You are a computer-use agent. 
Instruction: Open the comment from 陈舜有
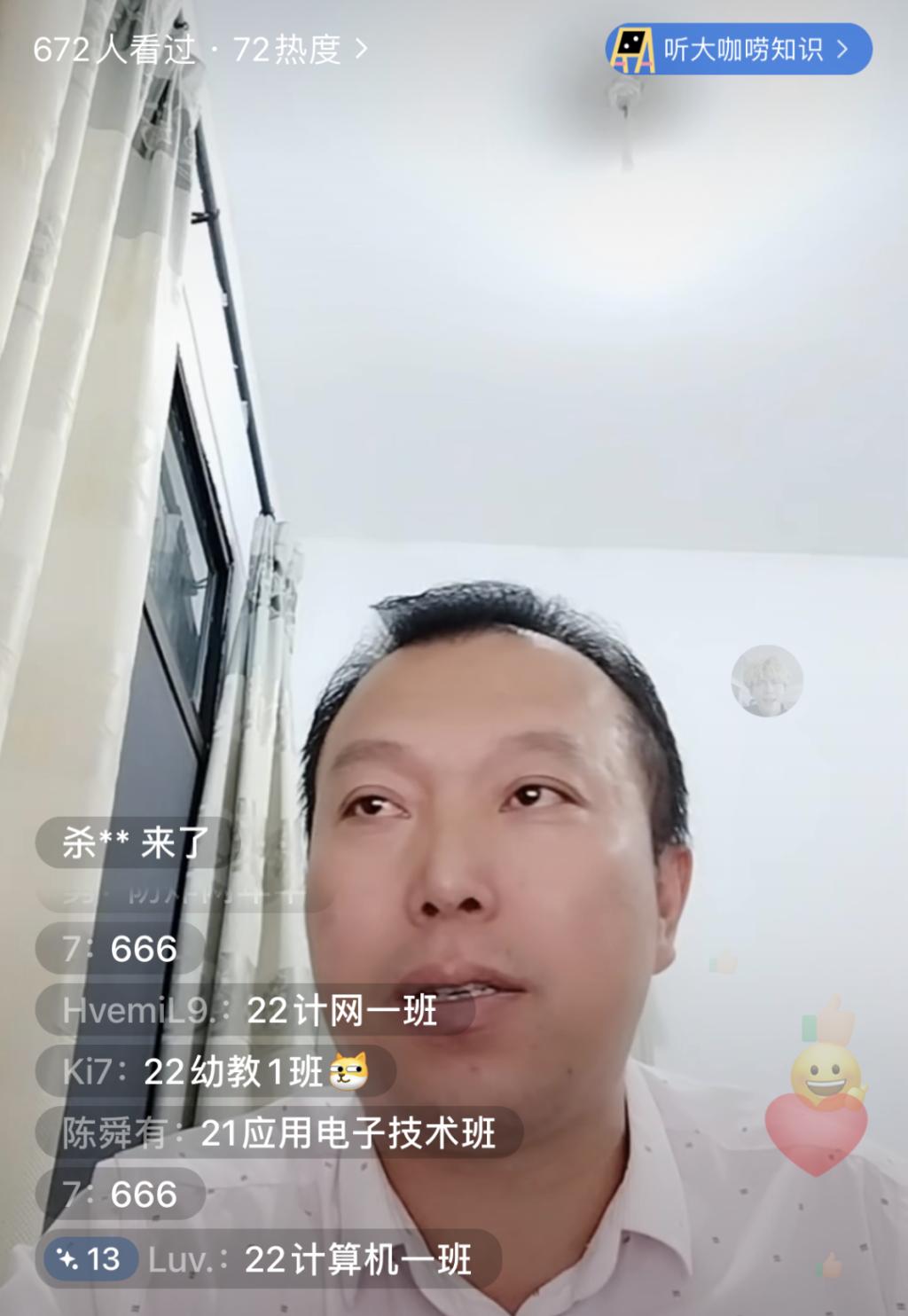coord(278,1132)
